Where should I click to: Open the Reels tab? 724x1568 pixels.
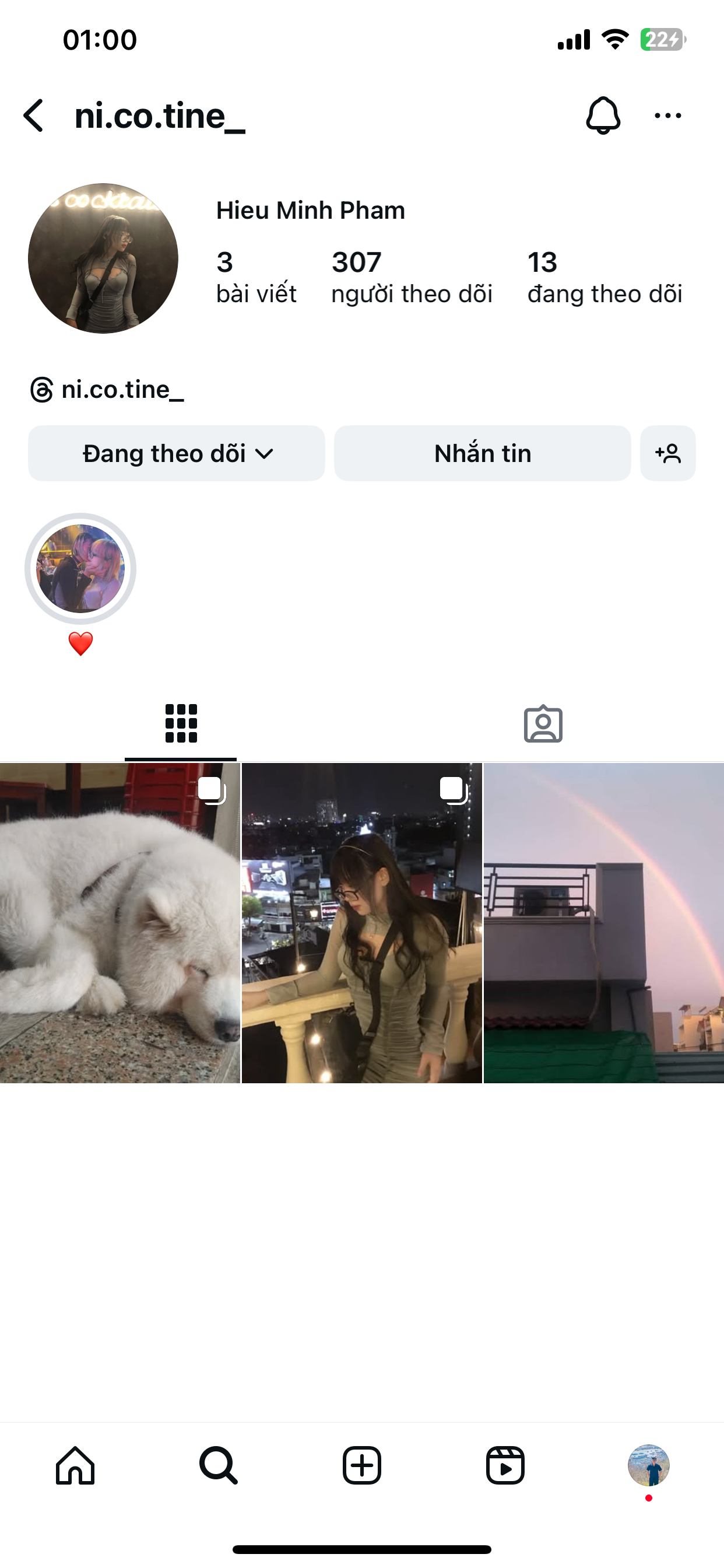click(505, 1465)
